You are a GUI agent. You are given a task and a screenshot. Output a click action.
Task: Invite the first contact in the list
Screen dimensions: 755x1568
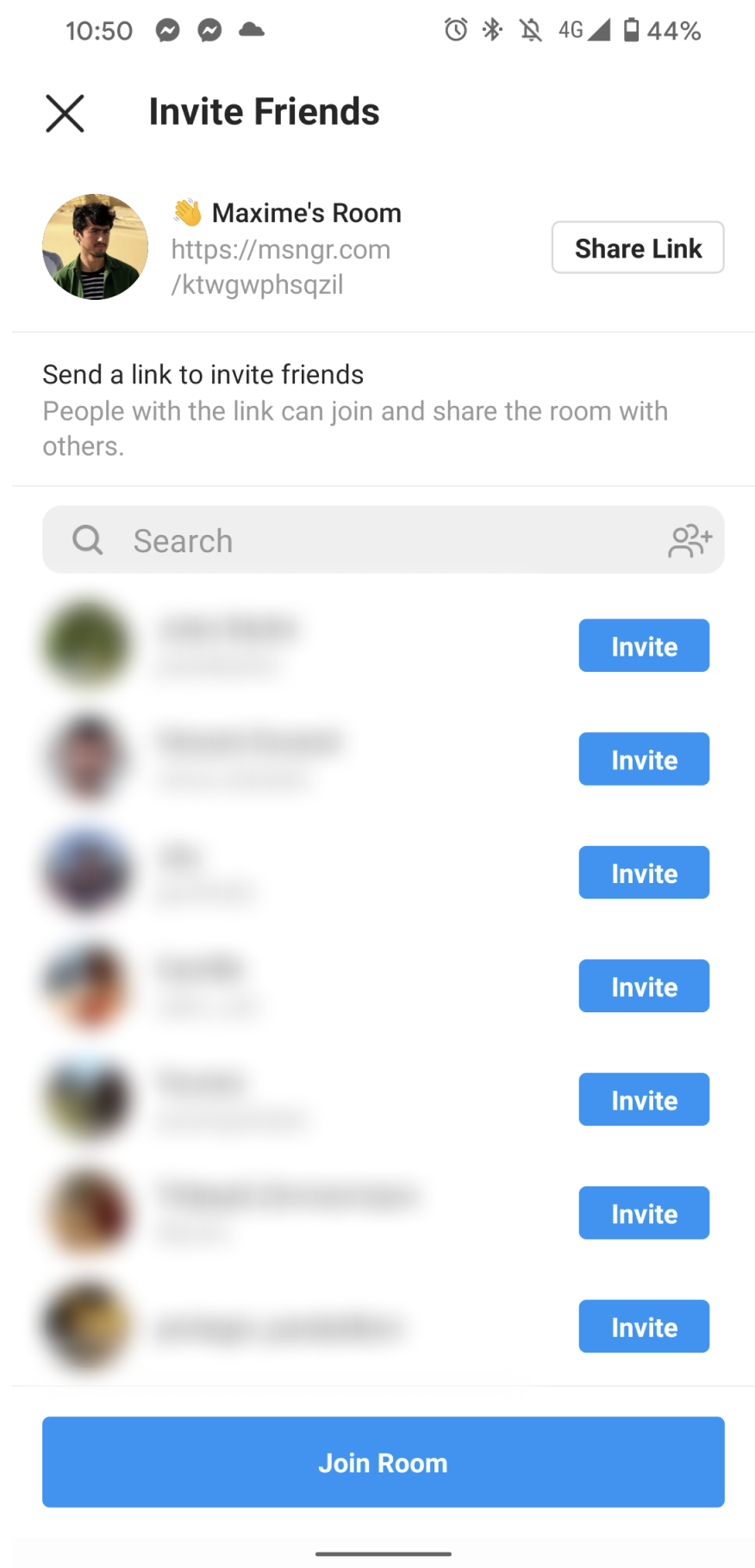click(644, 645)
